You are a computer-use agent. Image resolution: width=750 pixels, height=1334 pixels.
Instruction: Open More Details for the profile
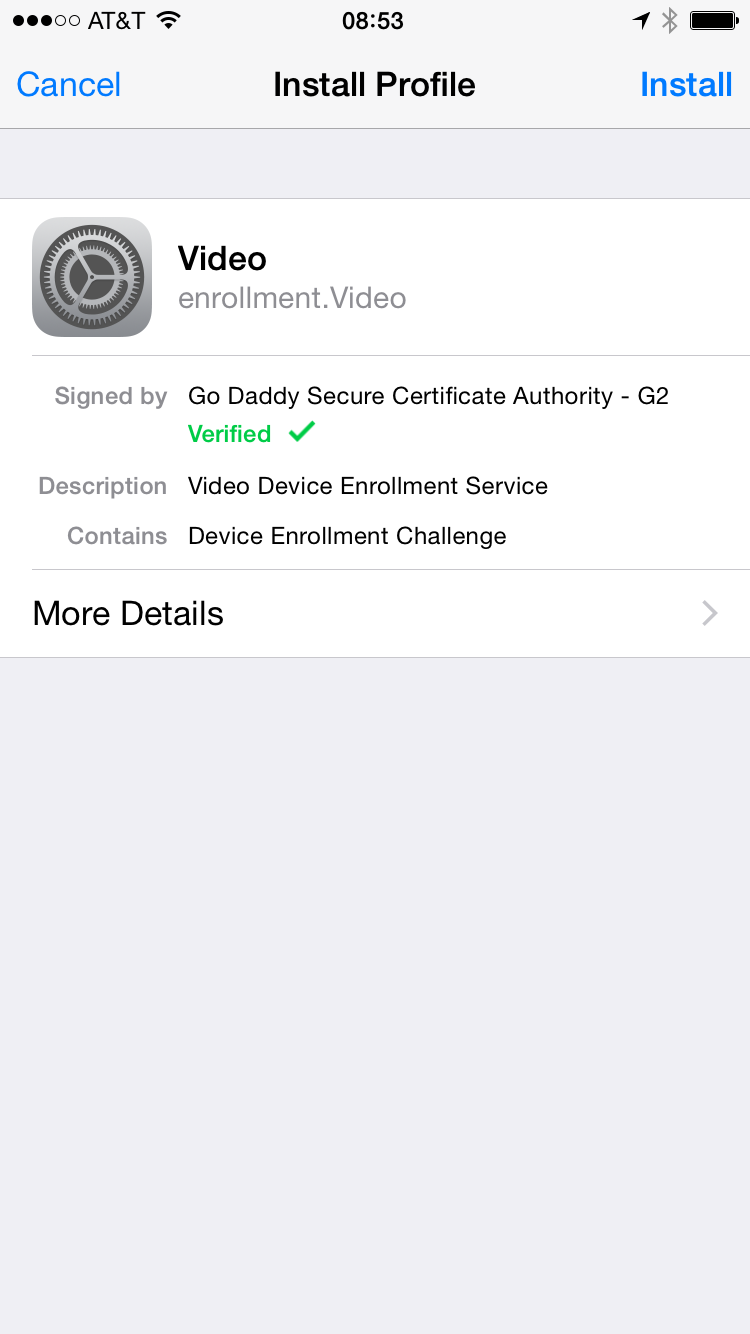click(375, 613)
